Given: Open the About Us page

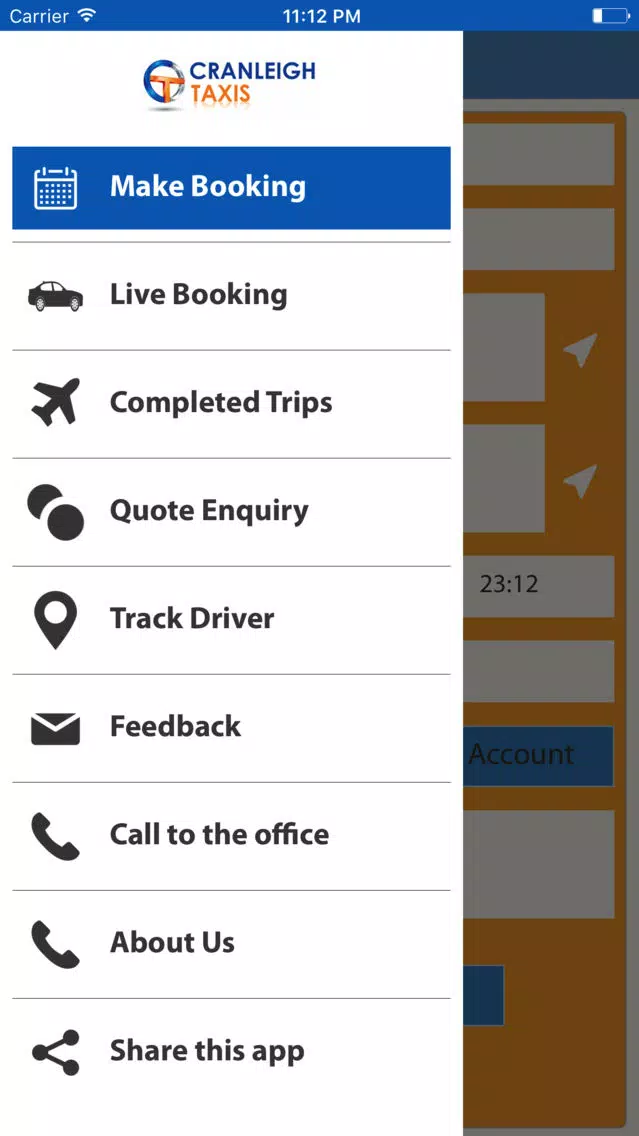Looking at the screenshot, I should click(231, 943).
